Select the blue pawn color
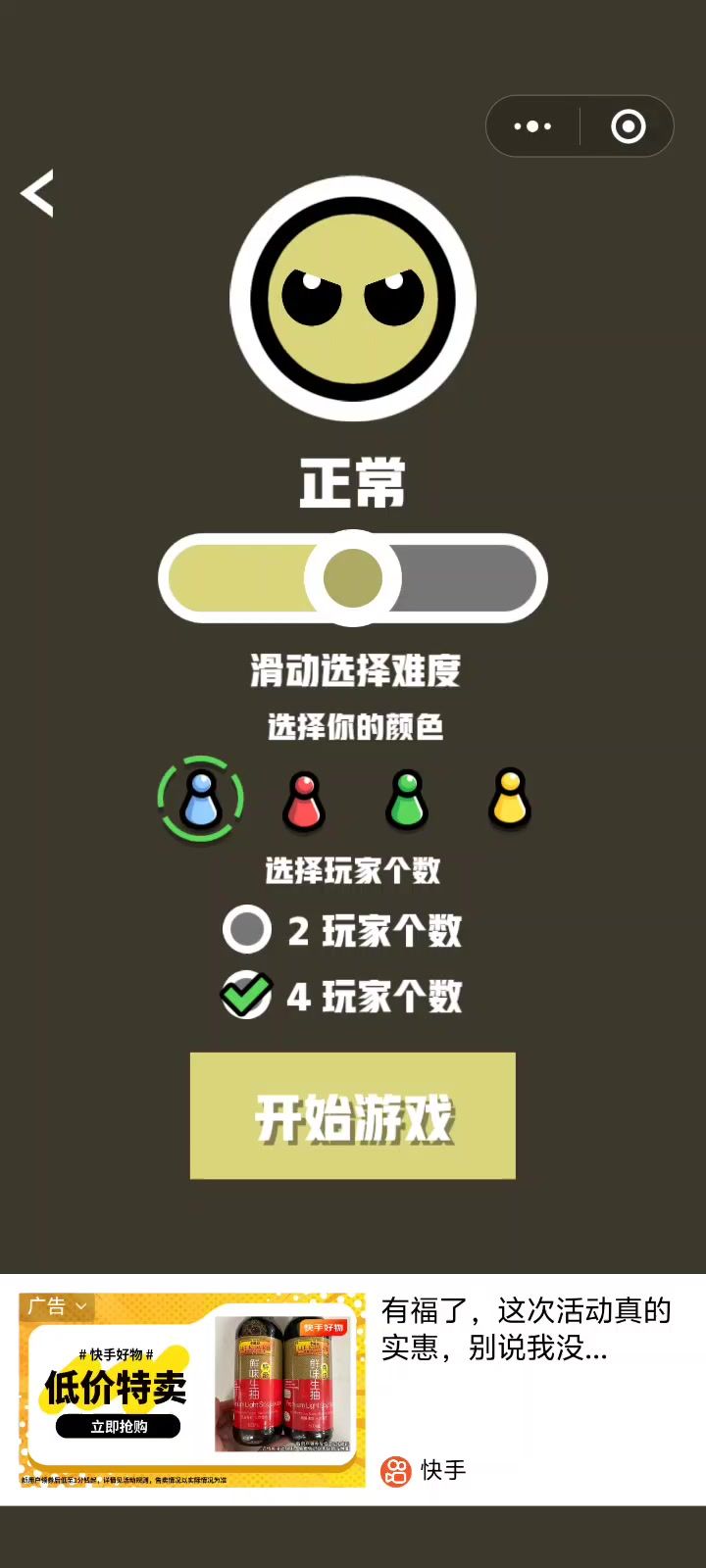This screenshot has width=706, height=1568. [201, 800]
